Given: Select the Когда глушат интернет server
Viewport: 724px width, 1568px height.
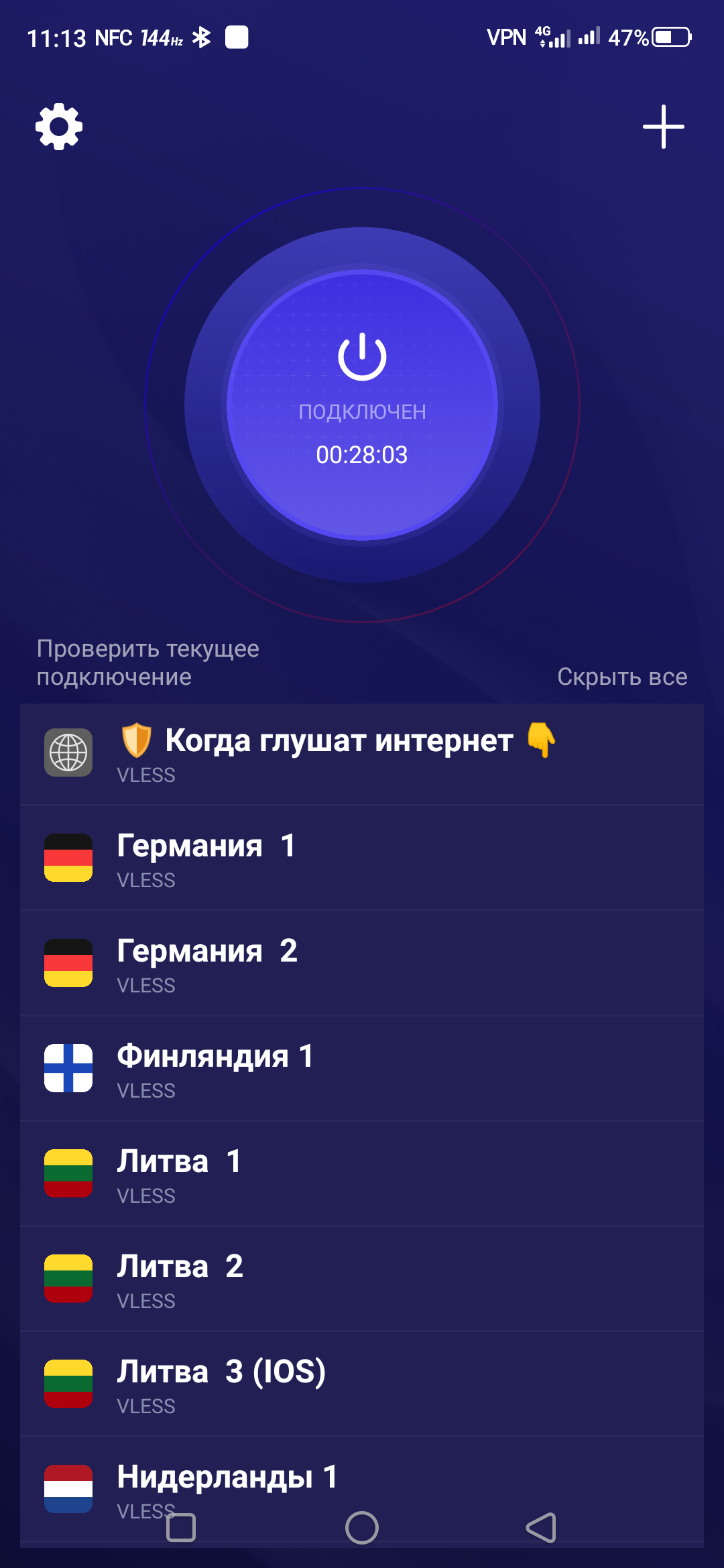Looking at the screenshot, I should (x=362, y=754).
